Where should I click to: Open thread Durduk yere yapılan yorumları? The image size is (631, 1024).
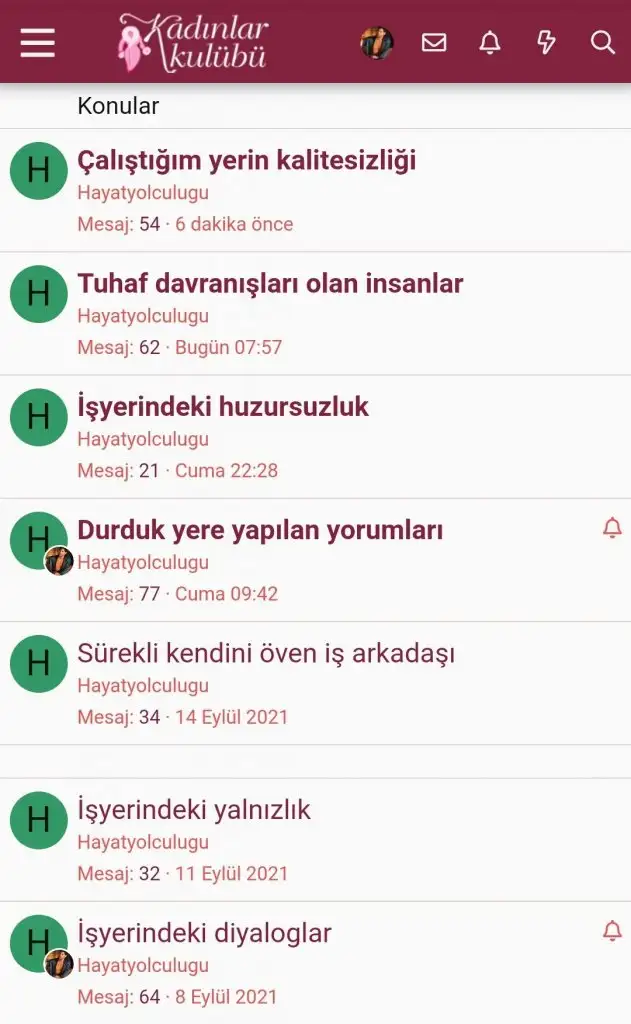260,530
